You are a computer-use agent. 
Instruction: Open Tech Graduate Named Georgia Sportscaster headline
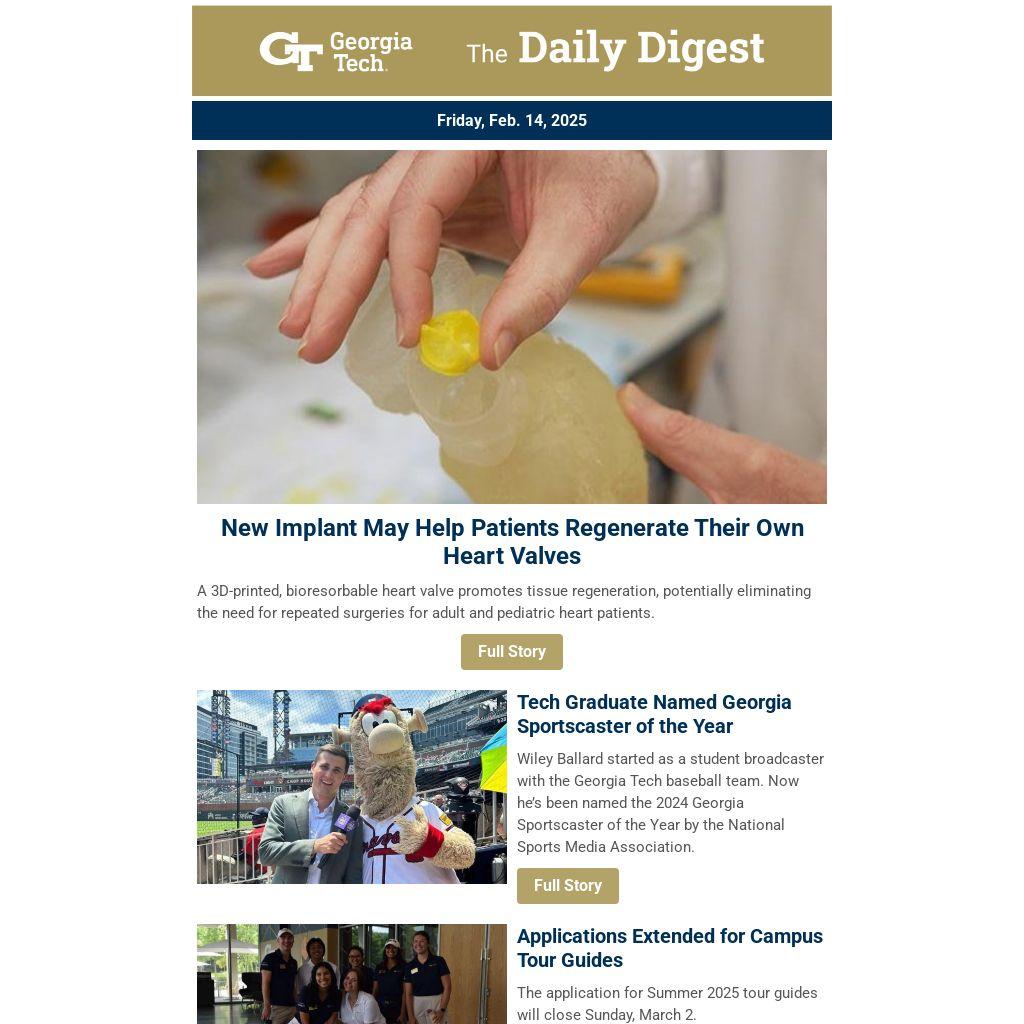click(654, 714)
